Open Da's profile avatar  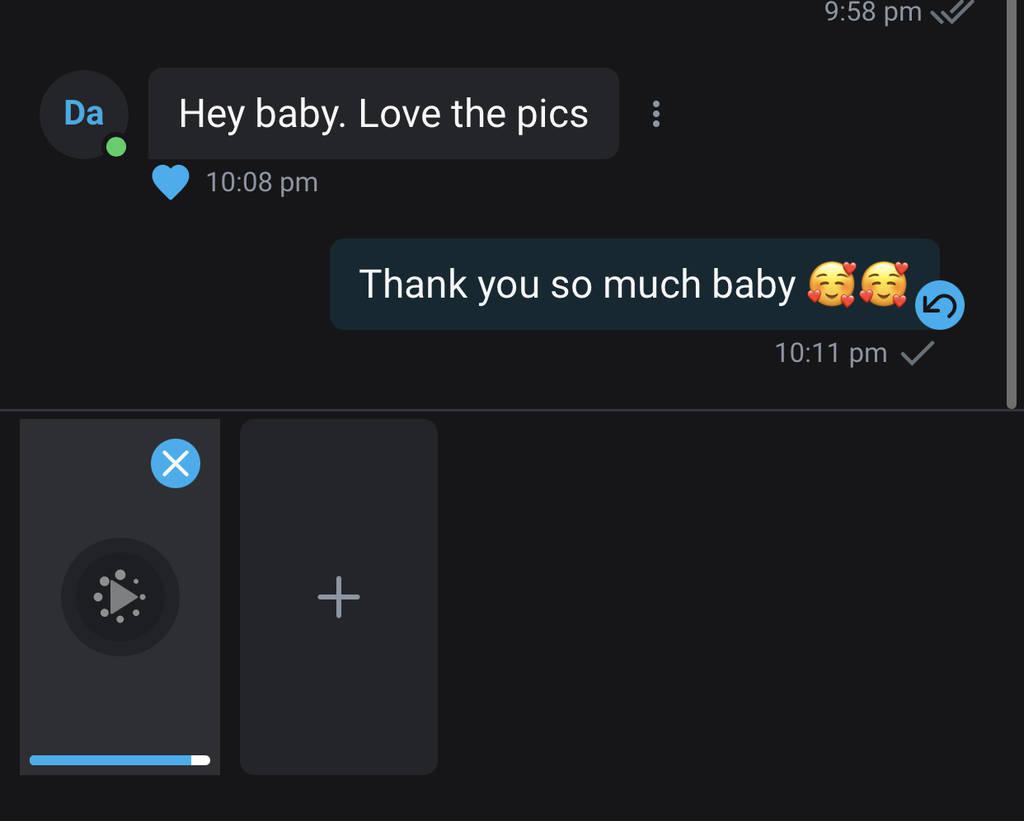point(84,114)
